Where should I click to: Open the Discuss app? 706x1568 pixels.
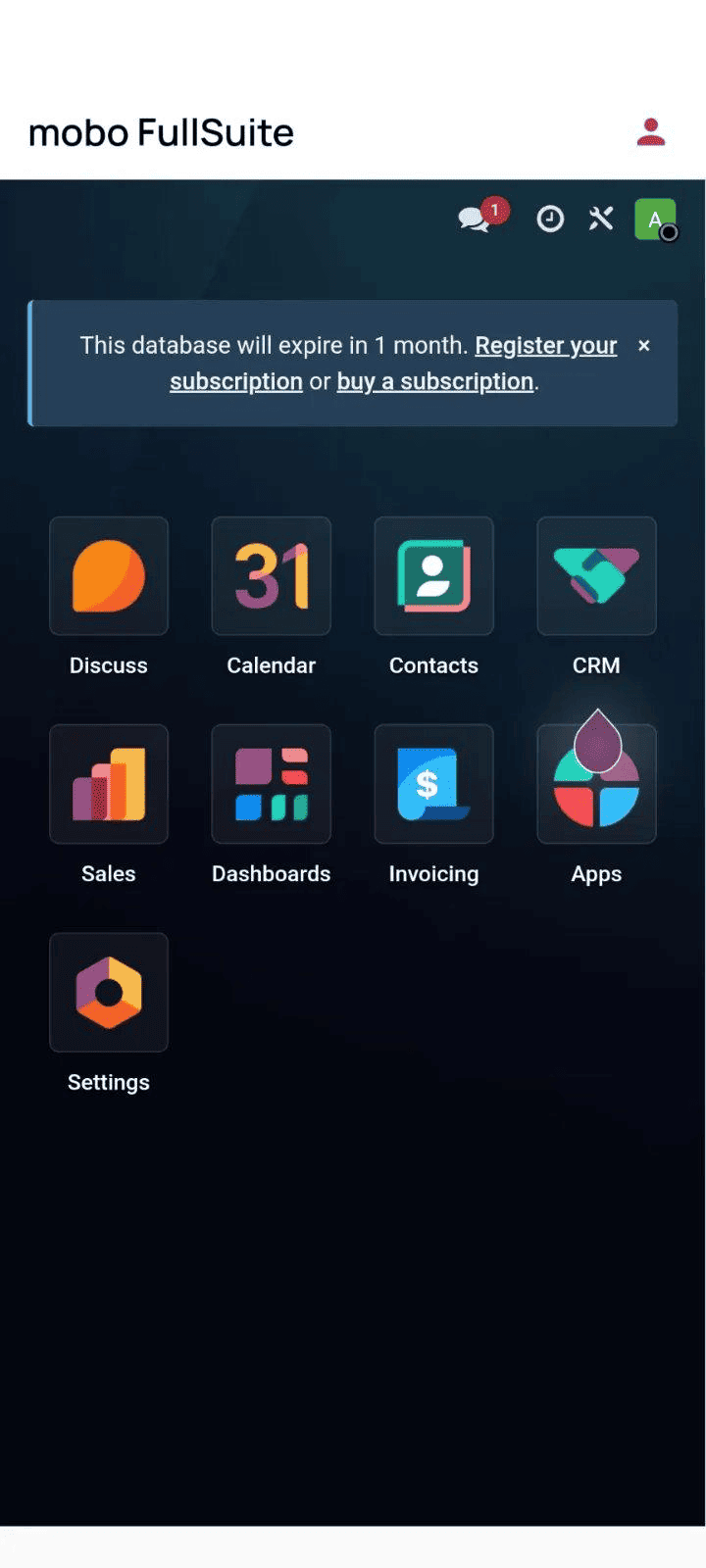coord(109,576)
